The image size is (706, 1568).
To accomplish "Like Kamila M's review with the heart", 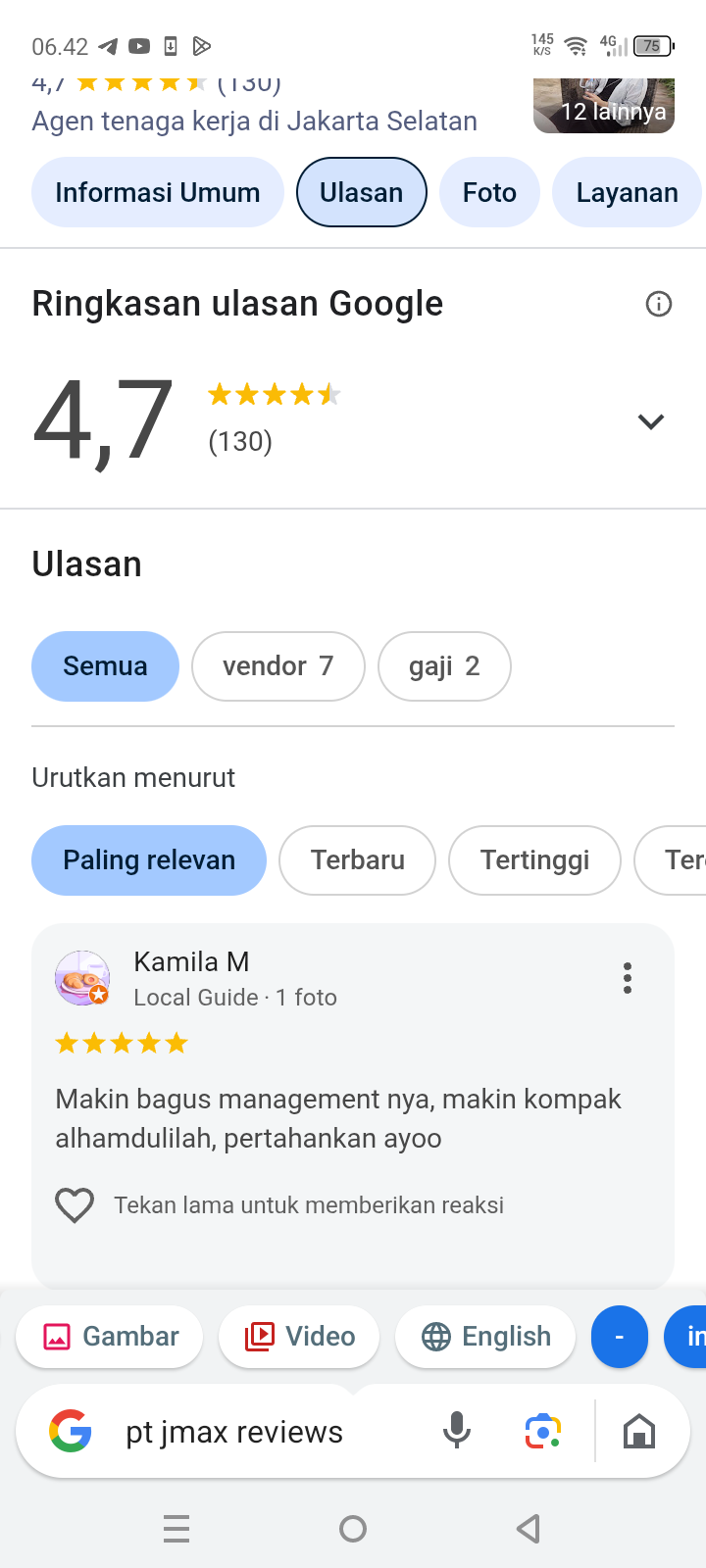I will (x=75, y=1204).
